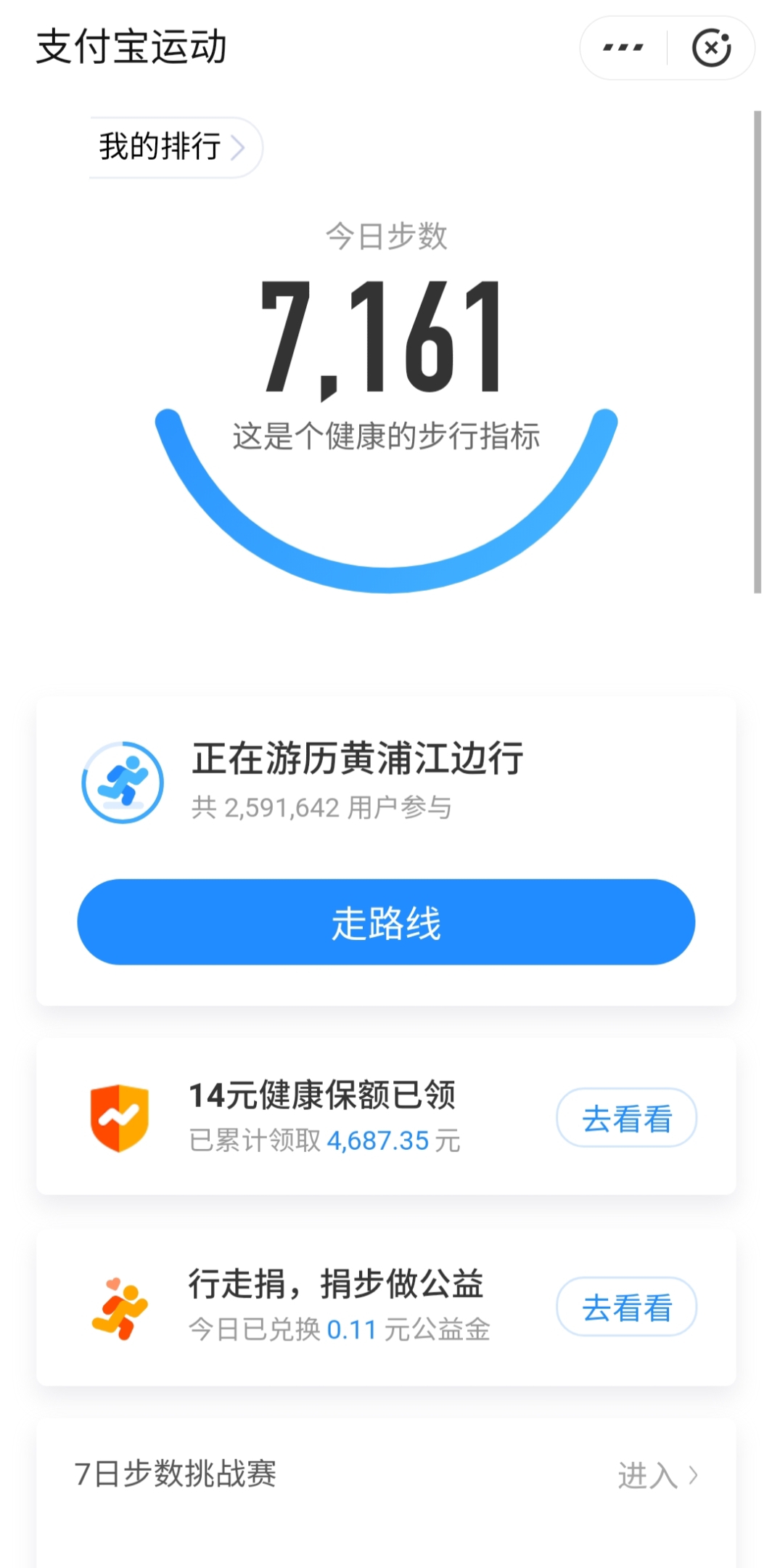Screen dimensions: 772x1568
Task: Open 我的排行 ranking
Action: click(x=174, y=147)
